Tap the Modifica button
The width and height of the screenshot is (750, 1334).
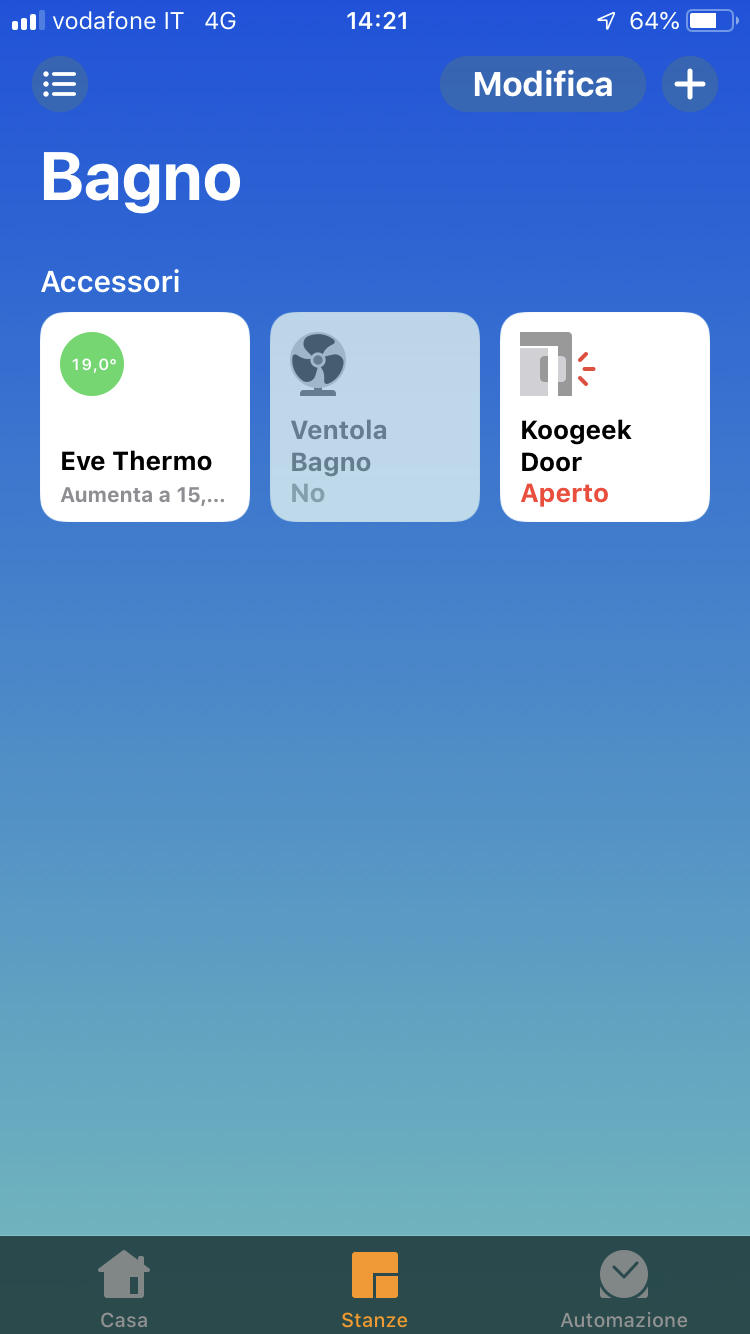pyautogui.click(x=542, y=84)
